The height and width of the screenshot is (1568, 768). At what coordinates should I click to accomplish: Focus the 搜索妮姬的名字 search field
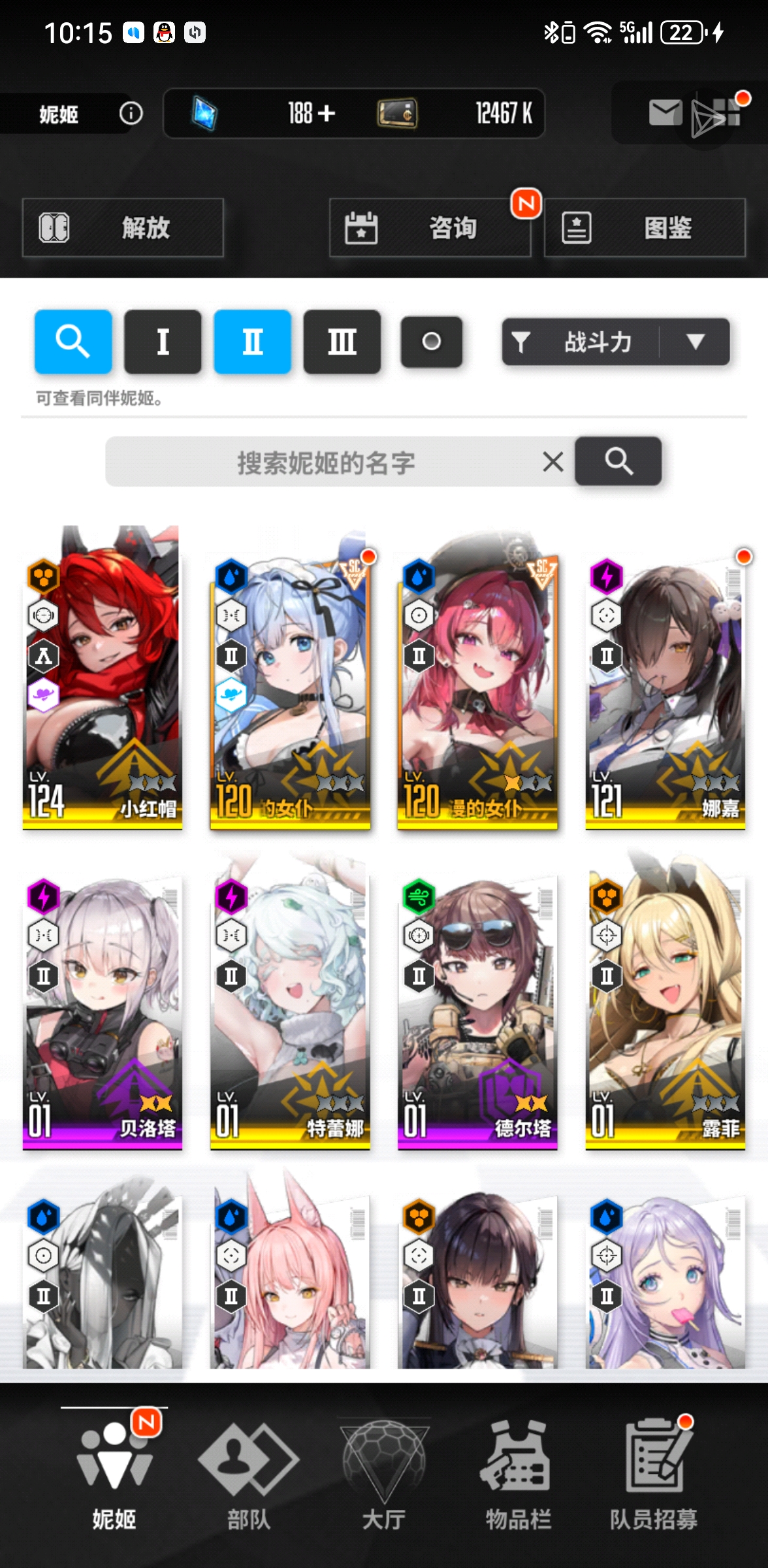(x=325, y=462)
